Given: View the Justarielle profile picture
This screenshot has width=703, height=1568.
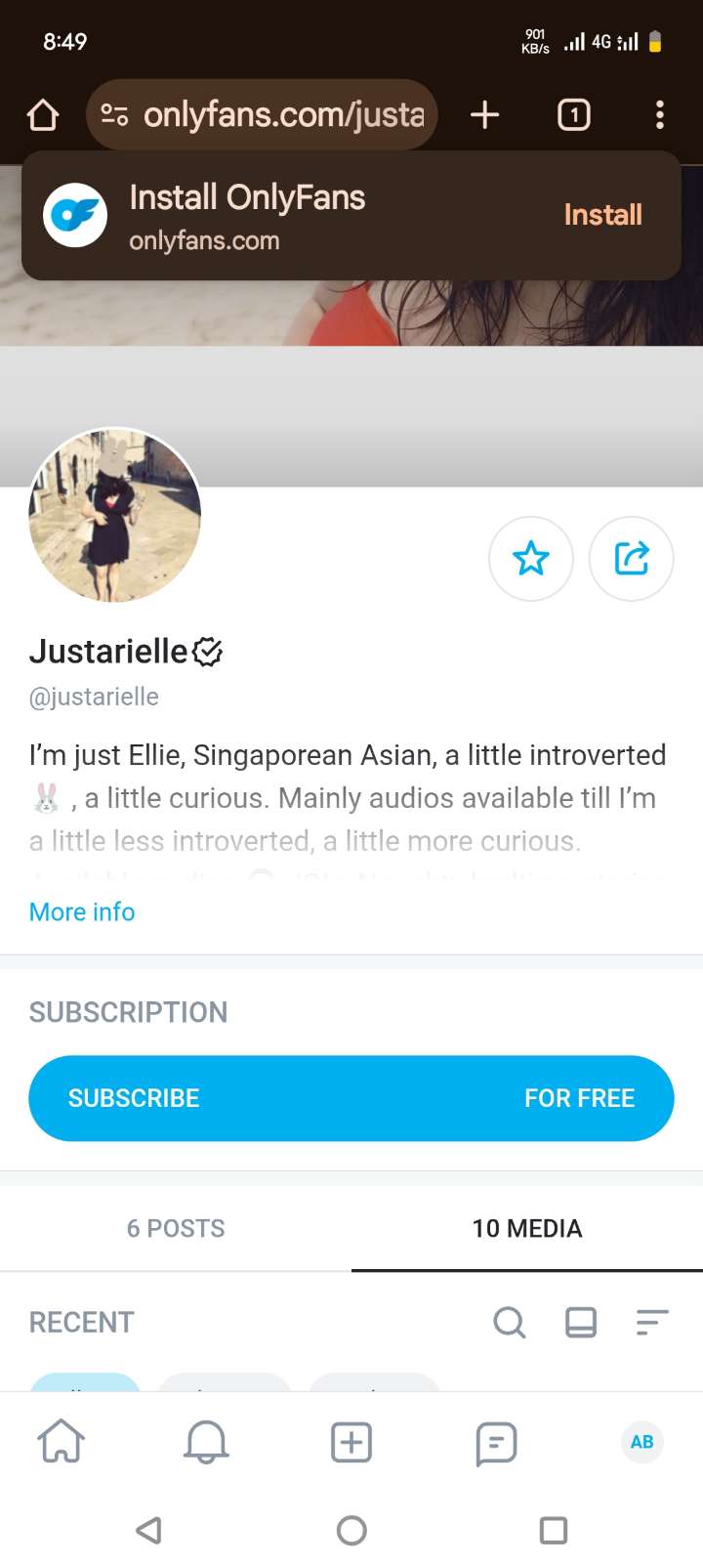Looking at the screenshot, I should tap(115, 515).
